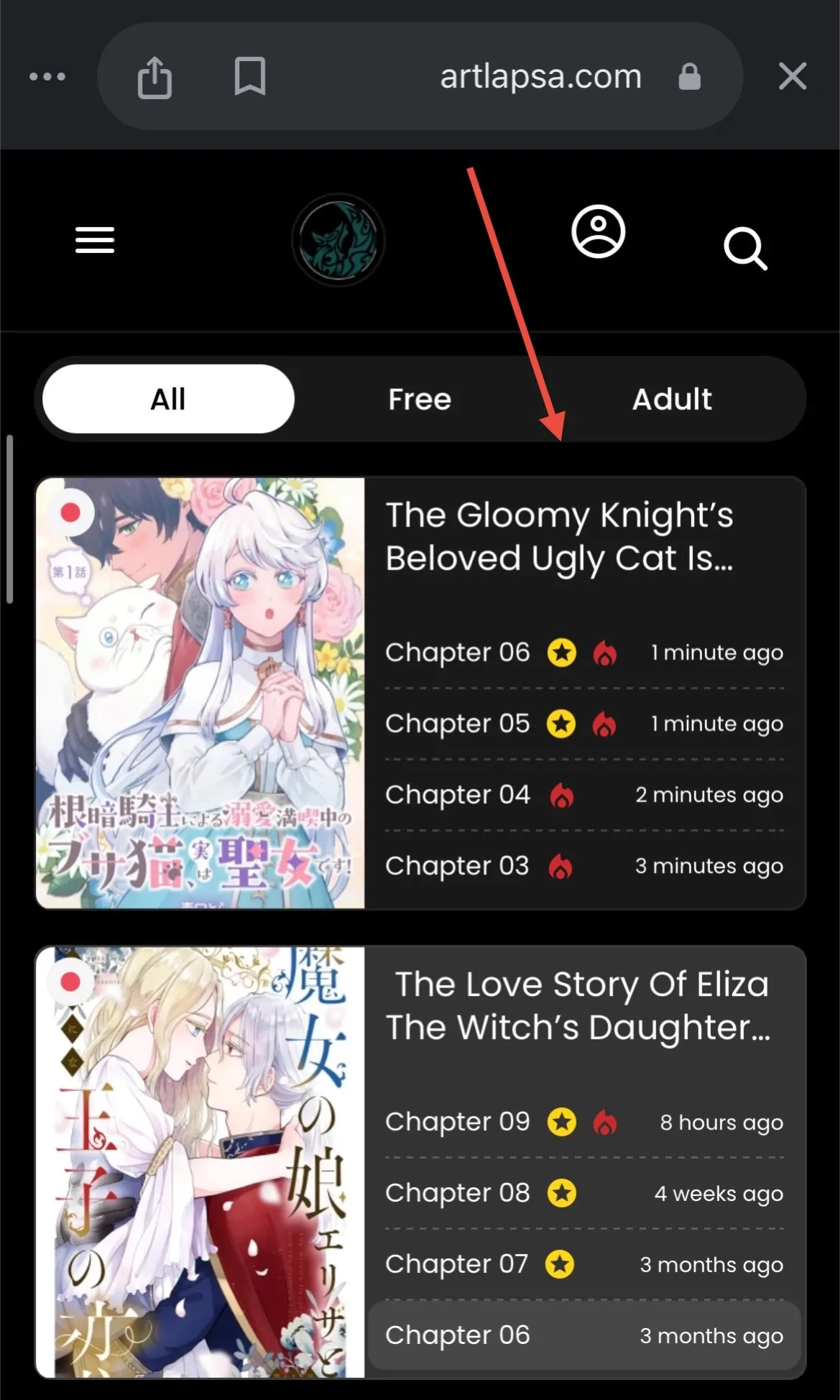The image size is (840, 1400).
Task: Open Chapter 07 of Eliza's love story
Action: [584, 1264]
